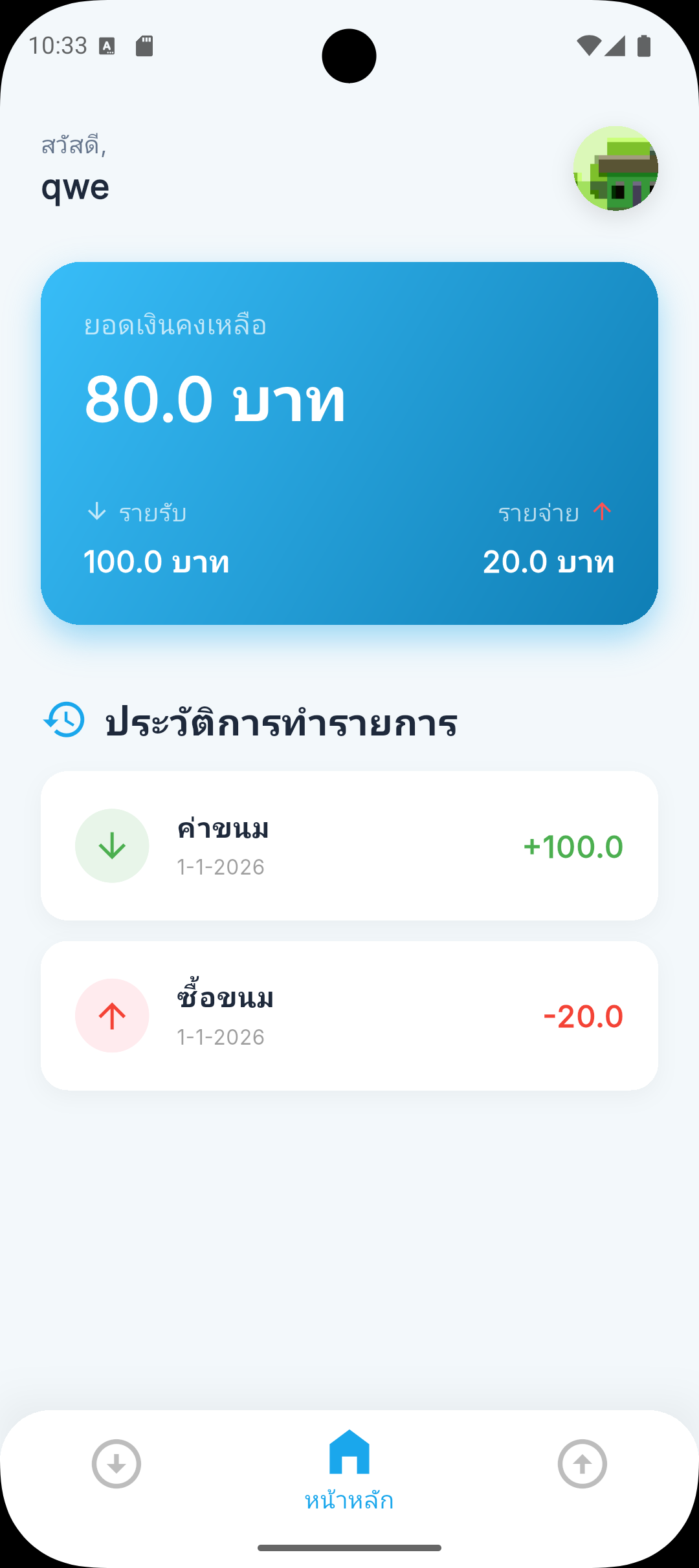Open the expense tab with up arrow
Viewport: 699px width, 1568px height.
(x=582, y=1463)
